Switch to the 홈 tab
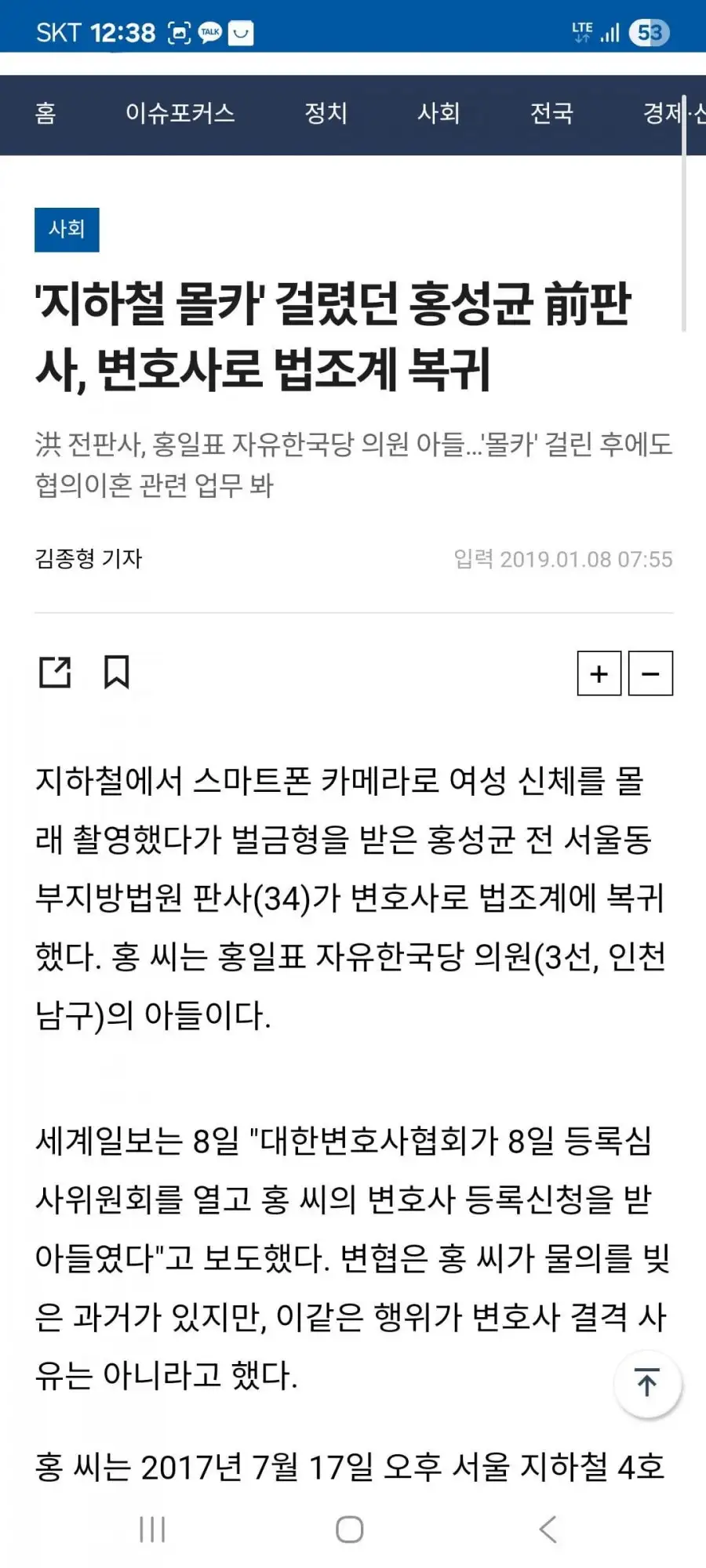This screenshot has width=706, height=1568. click(x=45, y=114)
